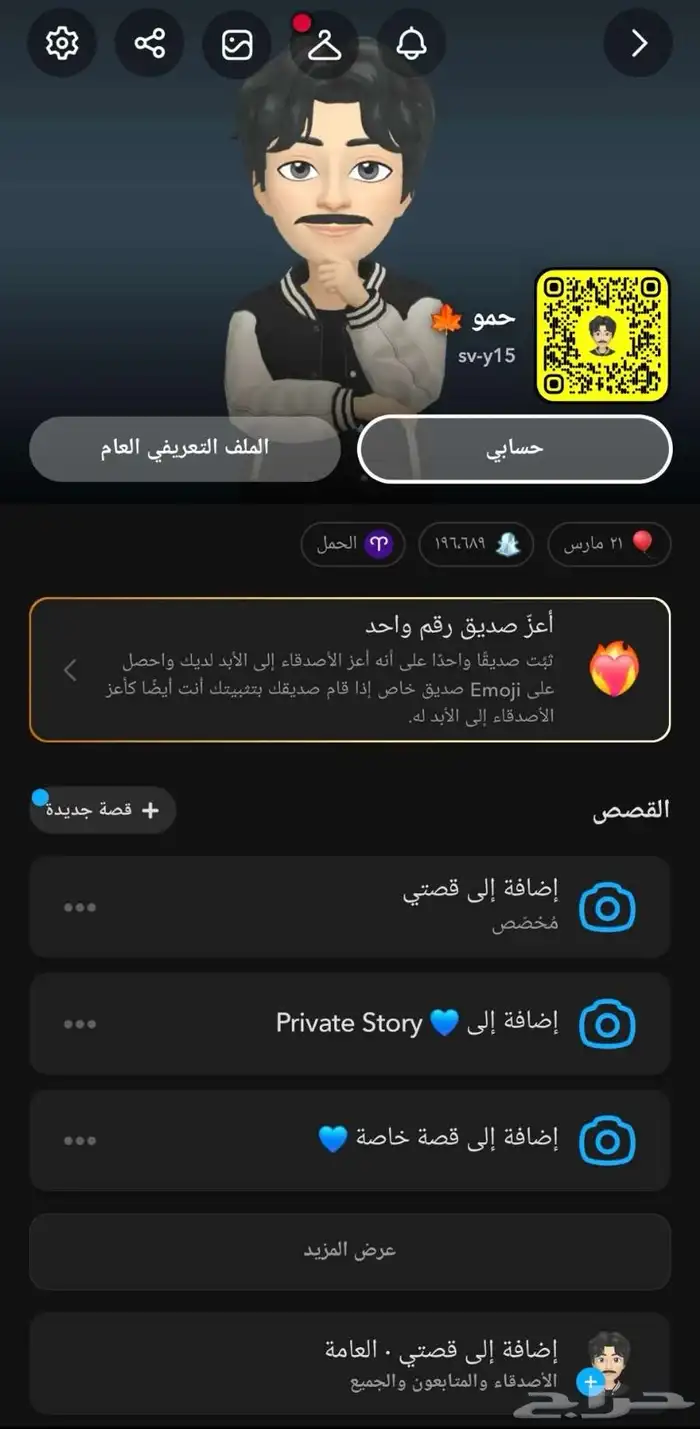Image resolution: width=700 pixels, height=1429 pixels.
Task: Tap the share profile icon
Action: [149, 43]
